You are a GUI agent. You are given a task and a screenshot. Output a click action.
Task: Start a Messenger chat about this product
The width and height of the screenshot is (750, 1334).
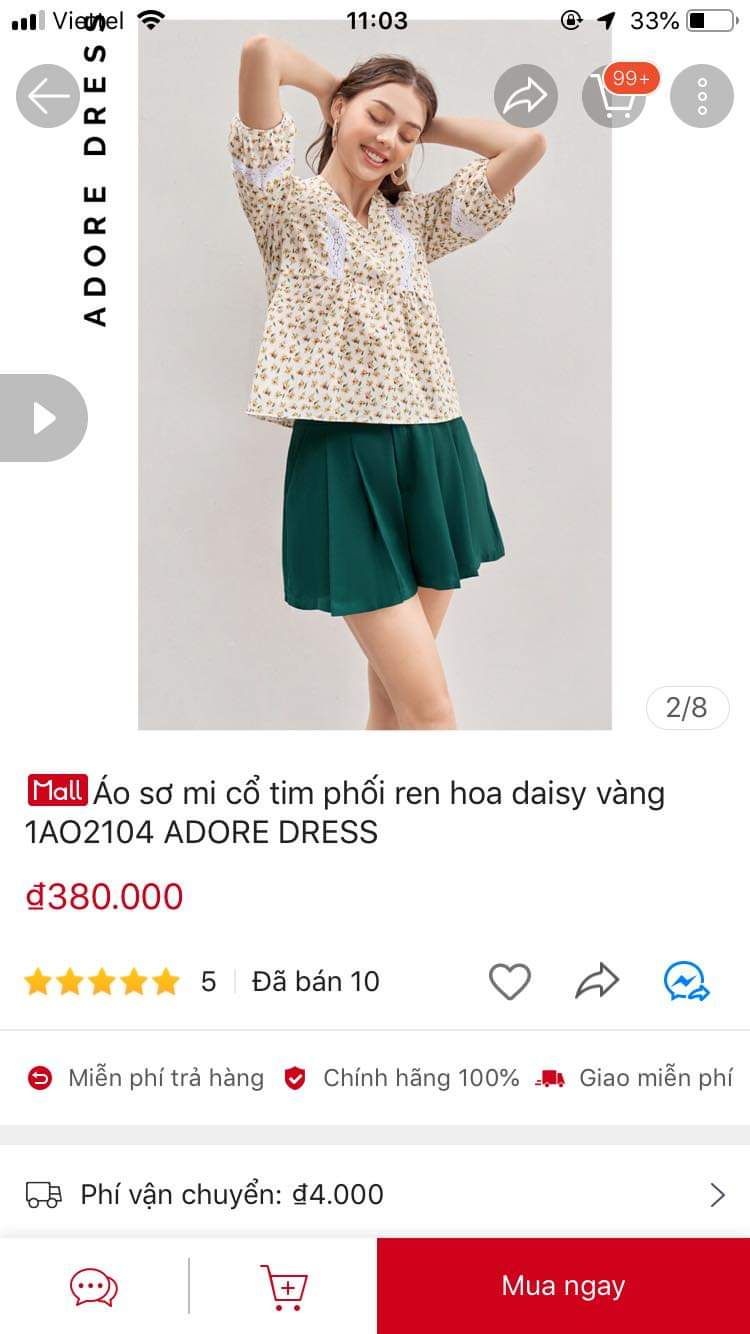(686, 982)
